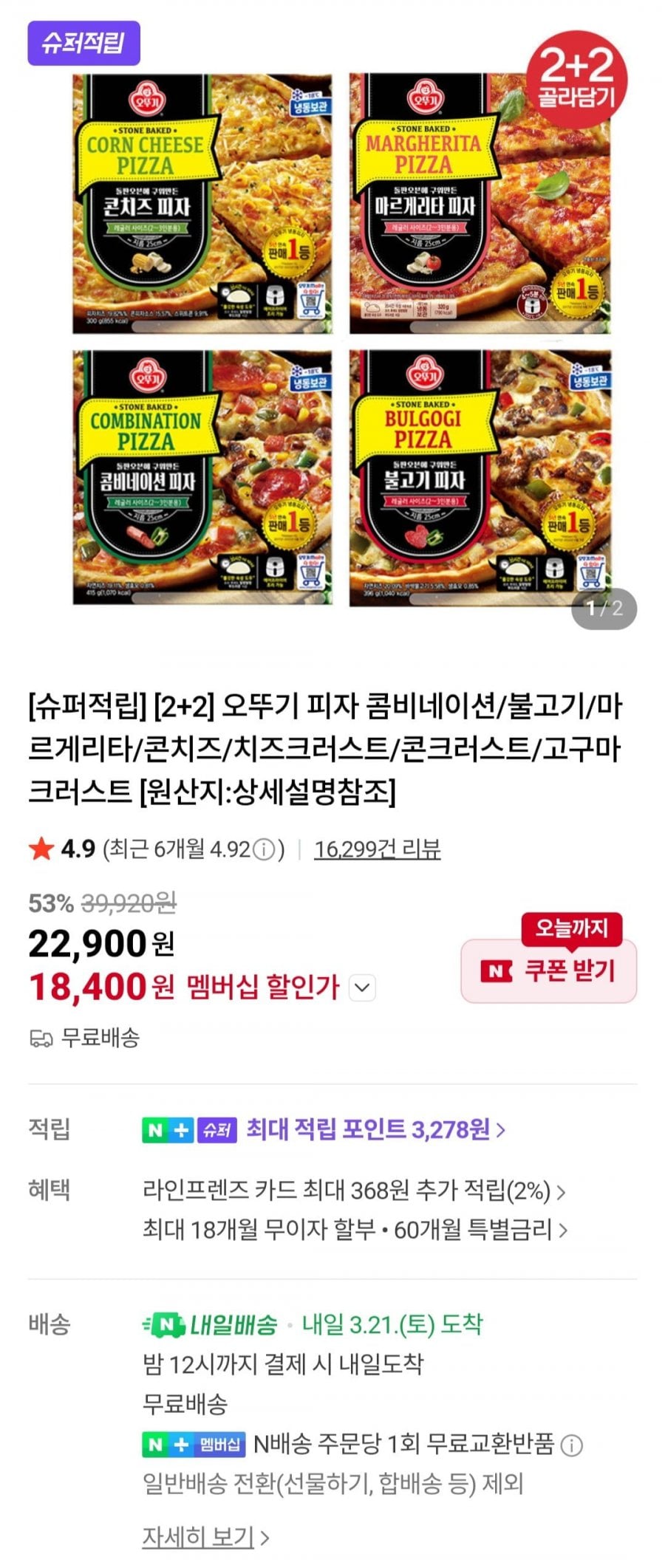Screen dimensions: 665x1568
Task: Open info icon beside 무료교환반품
Action: (571, 1445)
